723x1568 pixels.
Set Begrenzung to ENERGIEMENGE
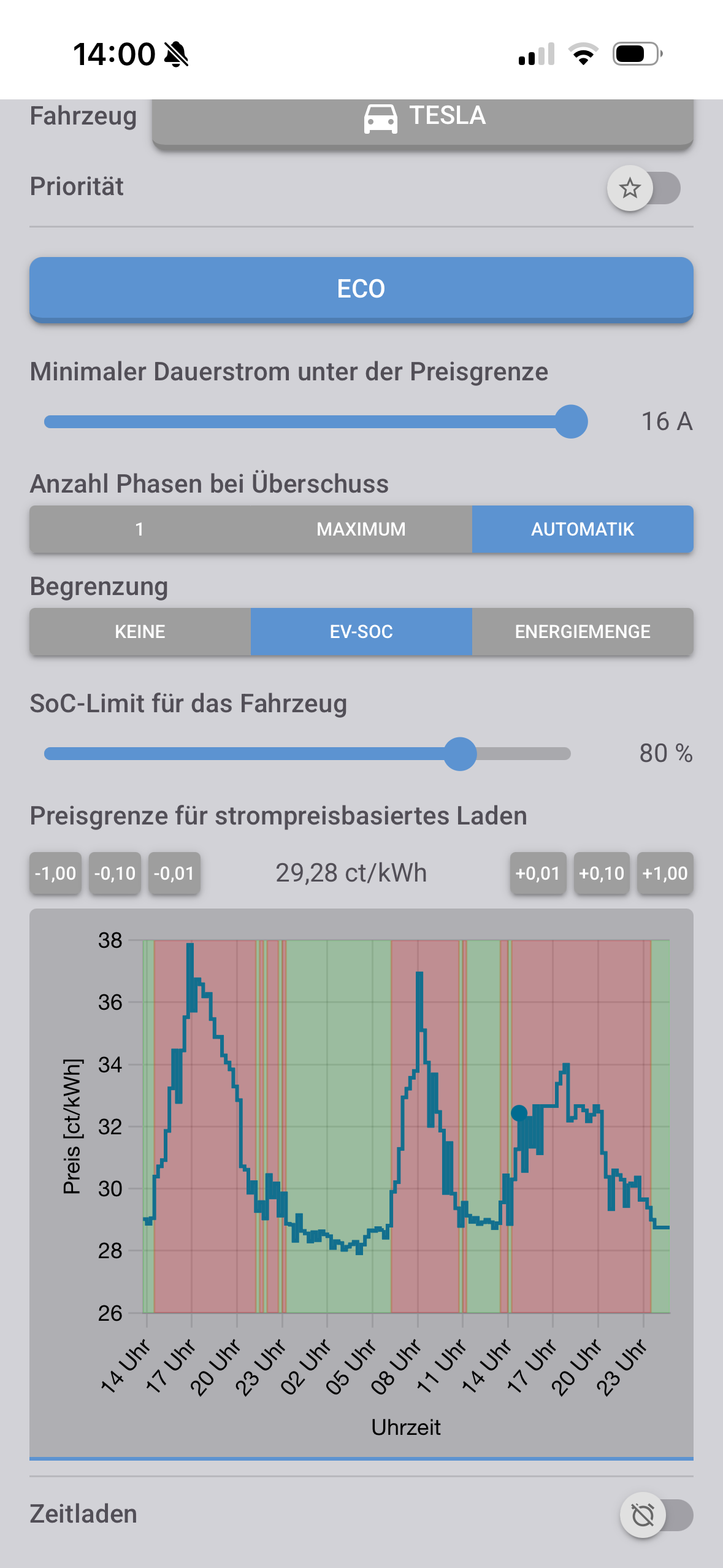[582, 631]
